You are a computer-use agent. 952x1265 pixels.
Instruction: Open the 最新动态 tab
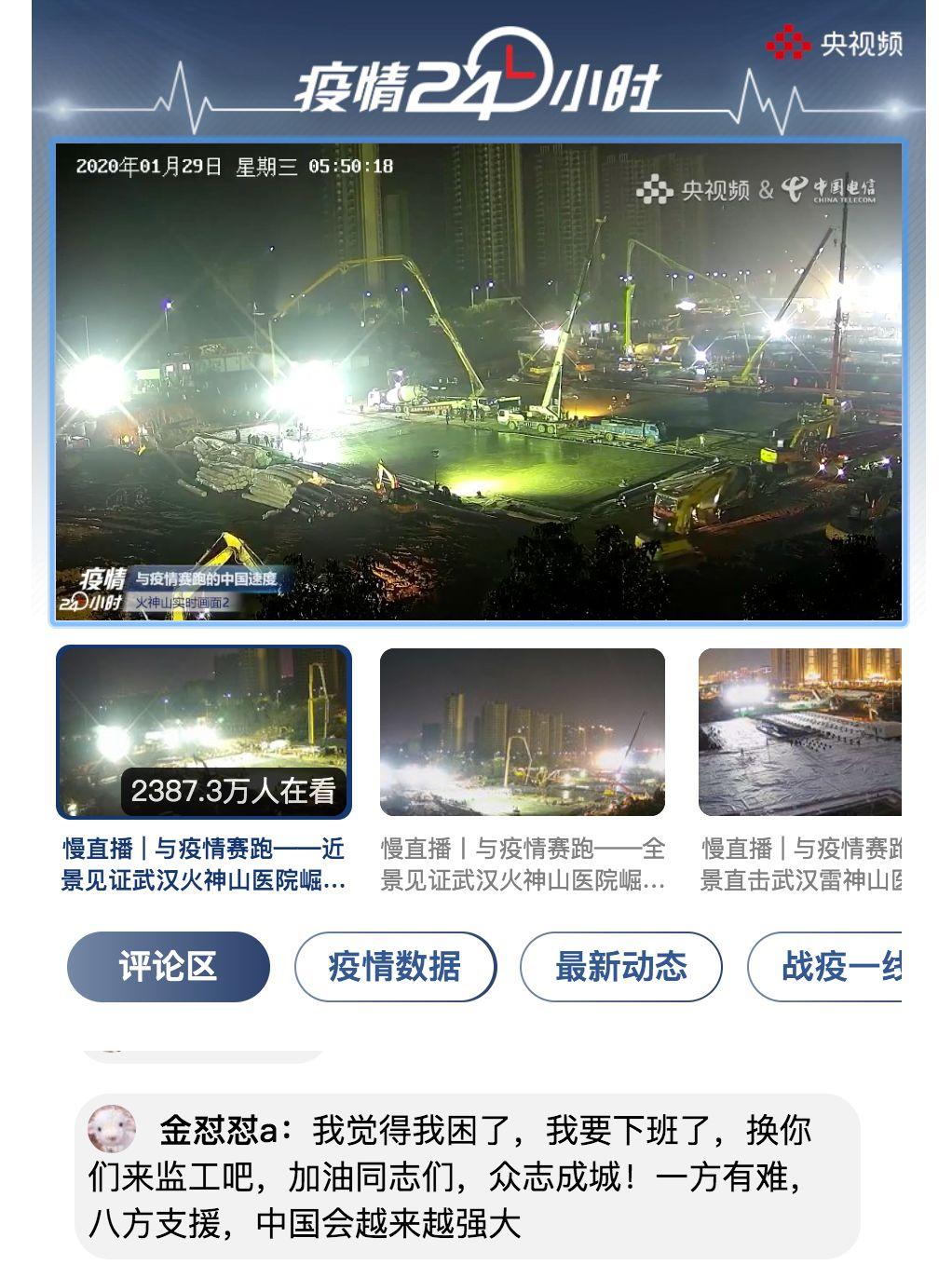[x=620, y=967]
